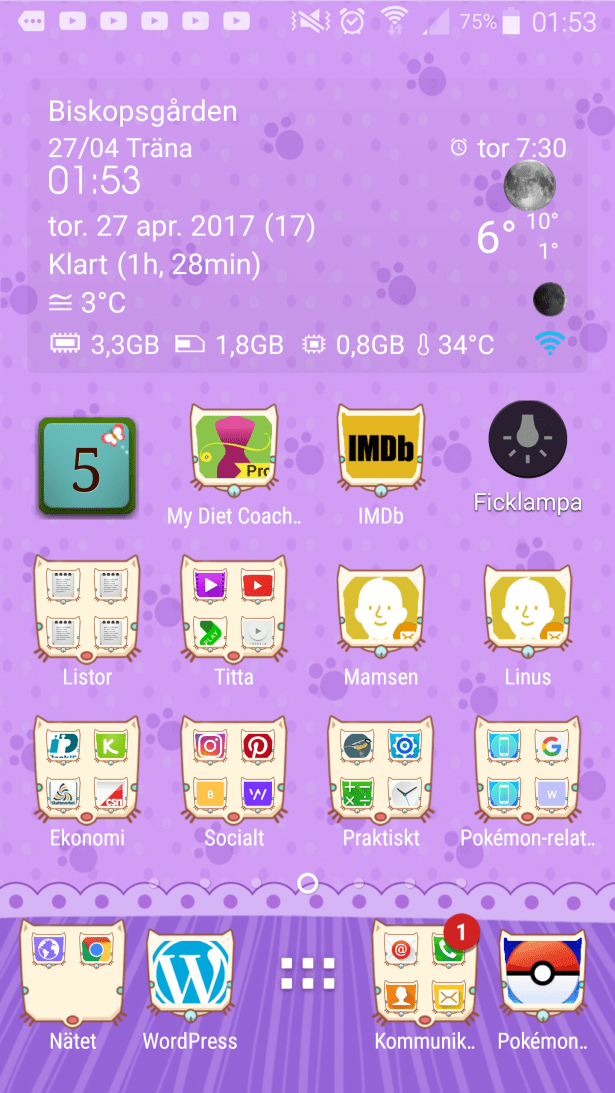Open the Mamsen contact shortcut
Viewport: 615px width, 1093px height.
380,609
